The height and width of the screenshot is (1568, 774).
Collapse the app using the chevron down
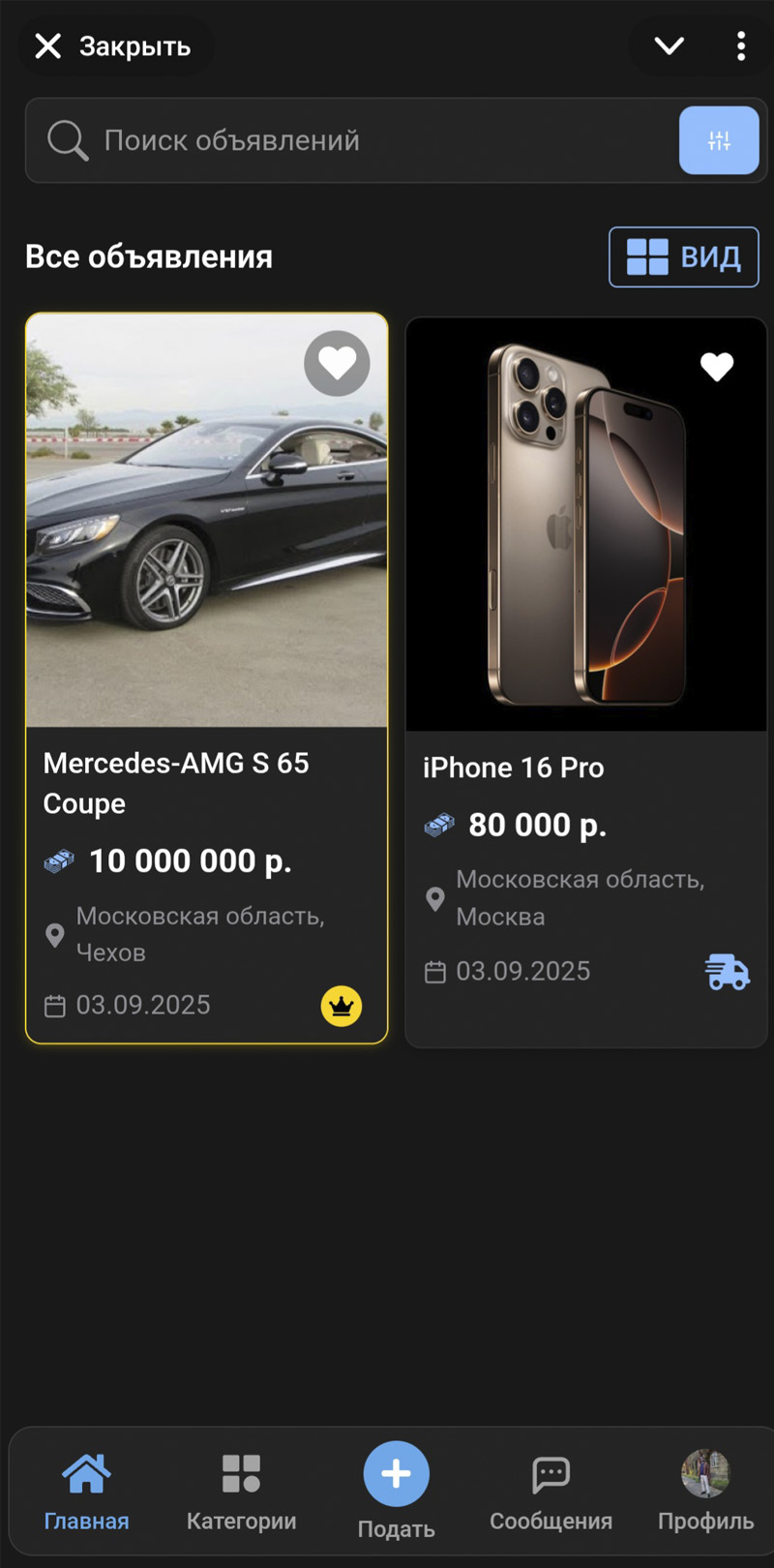tap(669, 45)
